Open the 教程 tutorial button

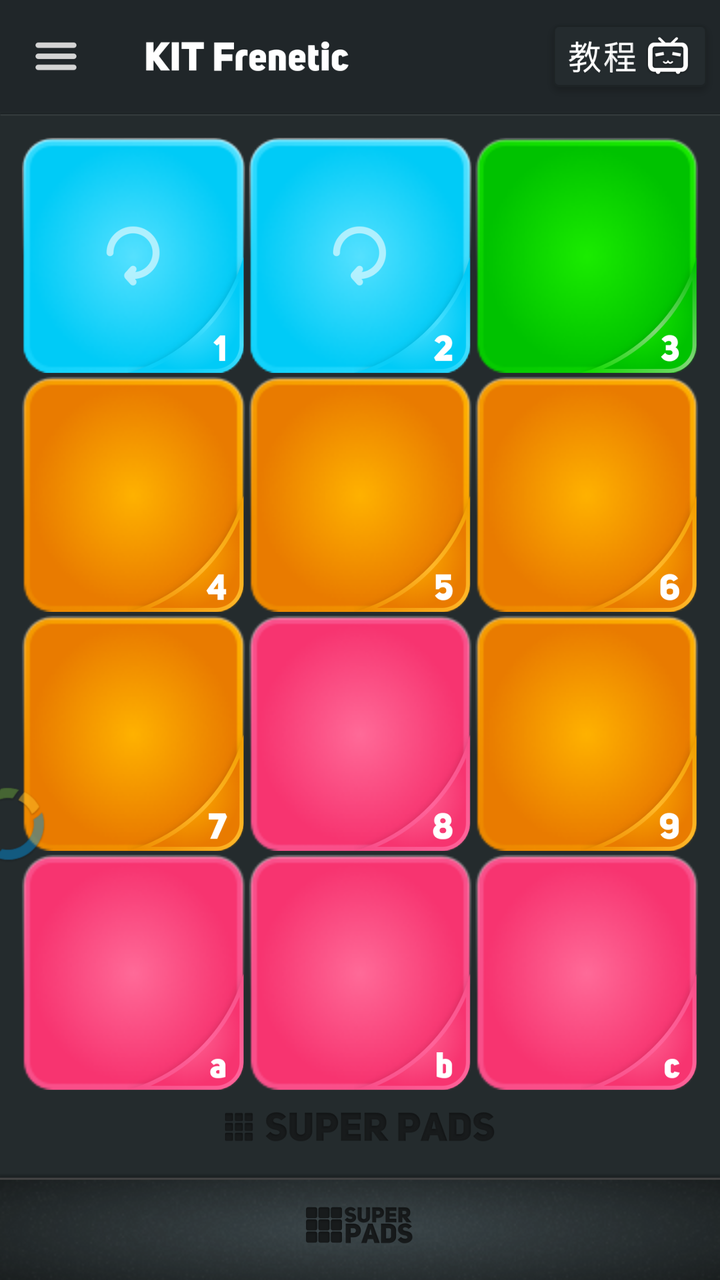coord(628,57)
